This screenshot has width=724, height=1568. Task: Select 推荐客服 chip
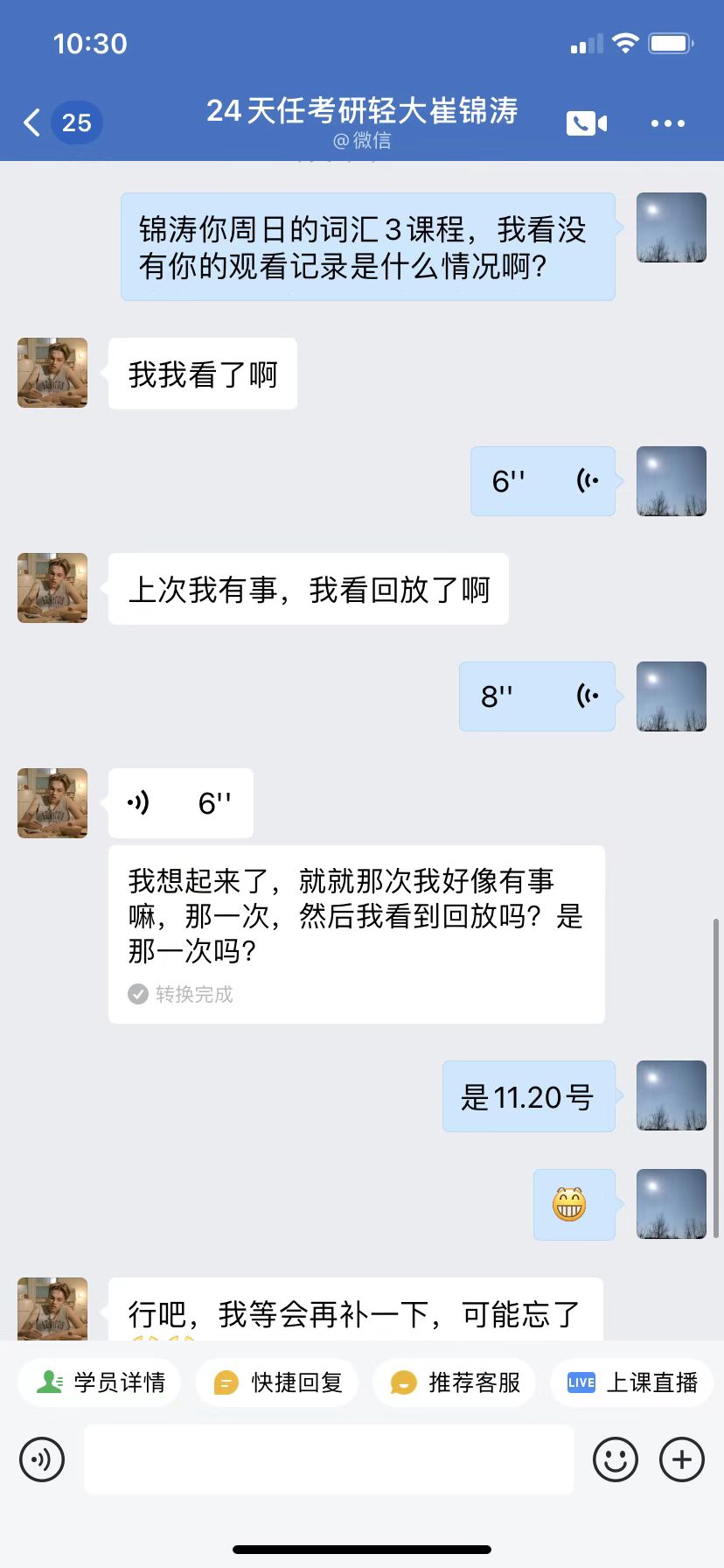pyautogui.click(x=455, y=1382)
